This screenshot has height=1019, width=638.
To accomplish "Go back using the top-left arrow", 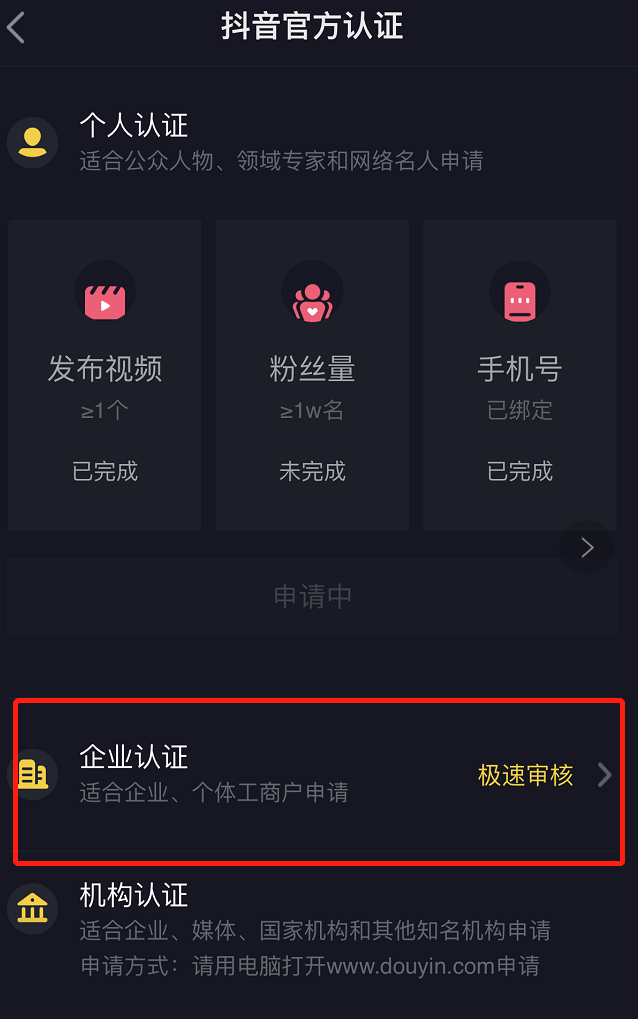I will [x=16, y=27].
